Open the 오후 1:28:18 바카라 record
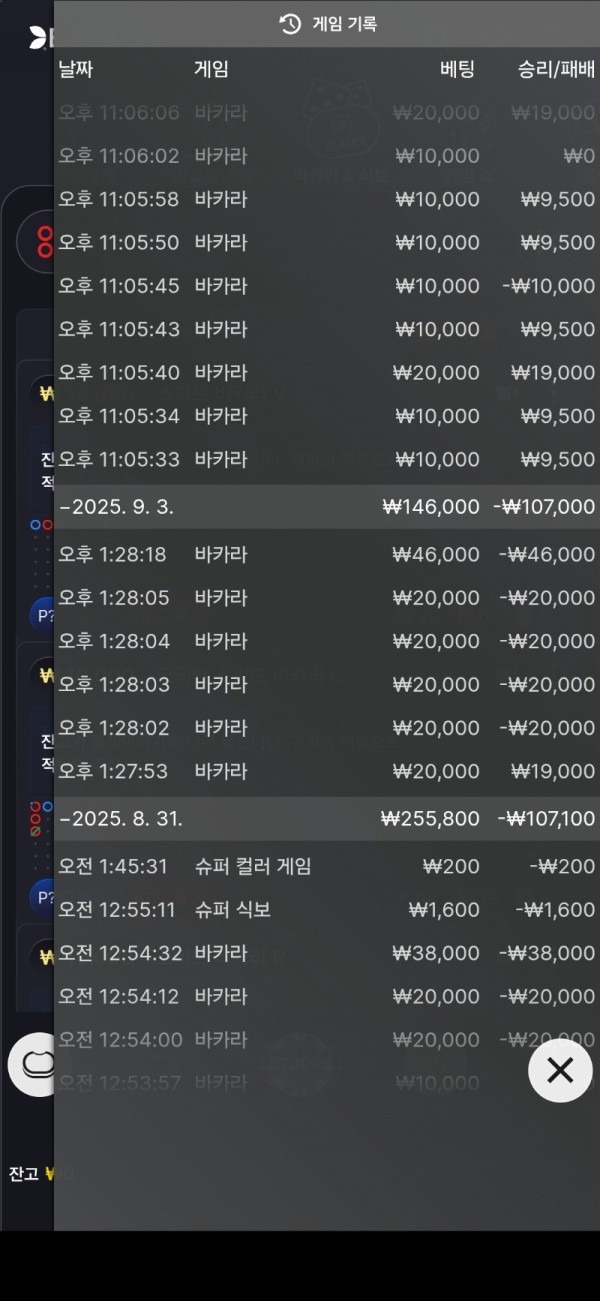The height and width of the screenshot is (1301, 600). (x=326, y=554)
